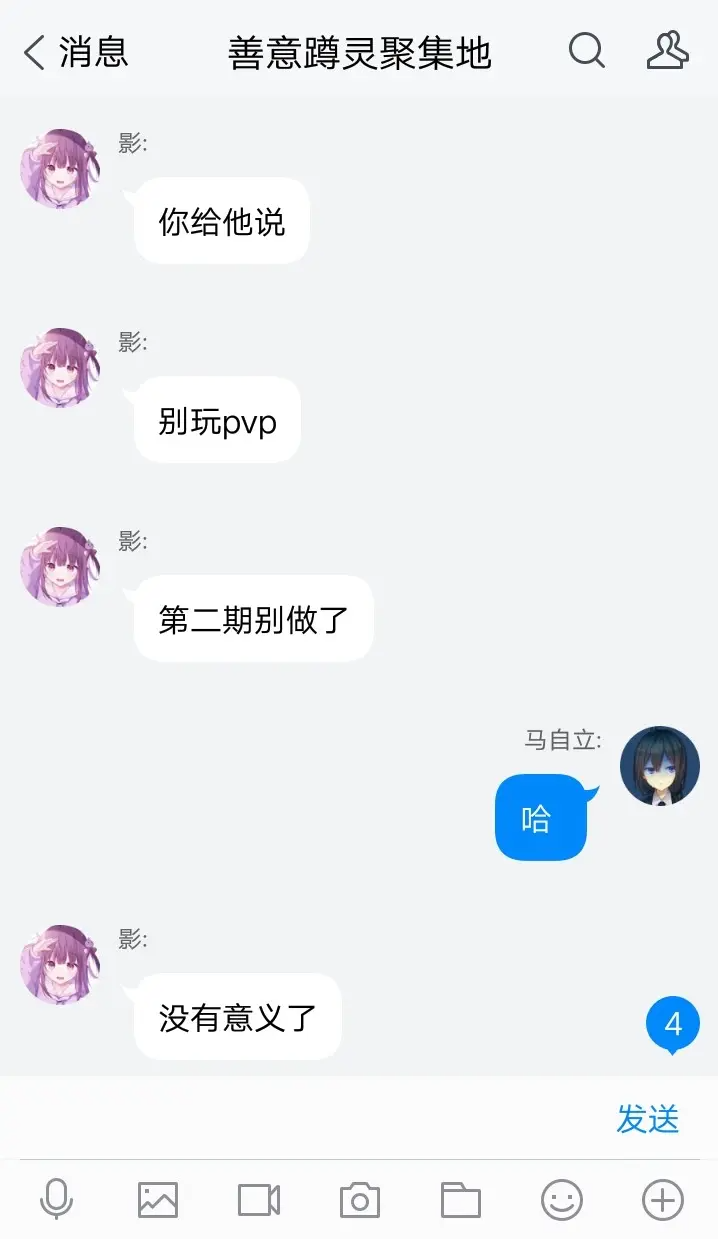Open the emoji picker
718x1239 pixels.
562,1199
